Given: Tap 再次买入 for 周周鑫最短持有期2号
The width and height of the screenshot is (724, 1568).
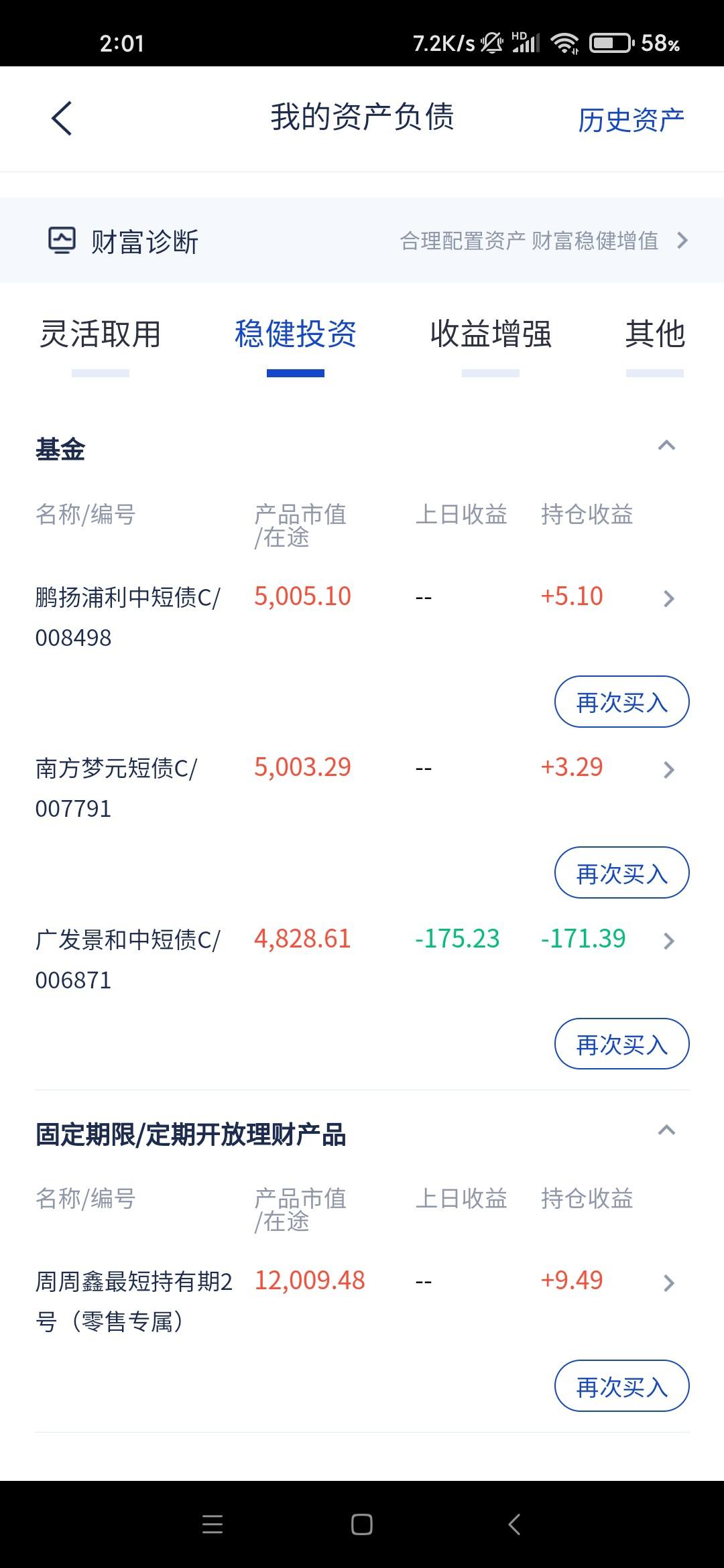Looking at the screenshot, I should point(621,1386).
